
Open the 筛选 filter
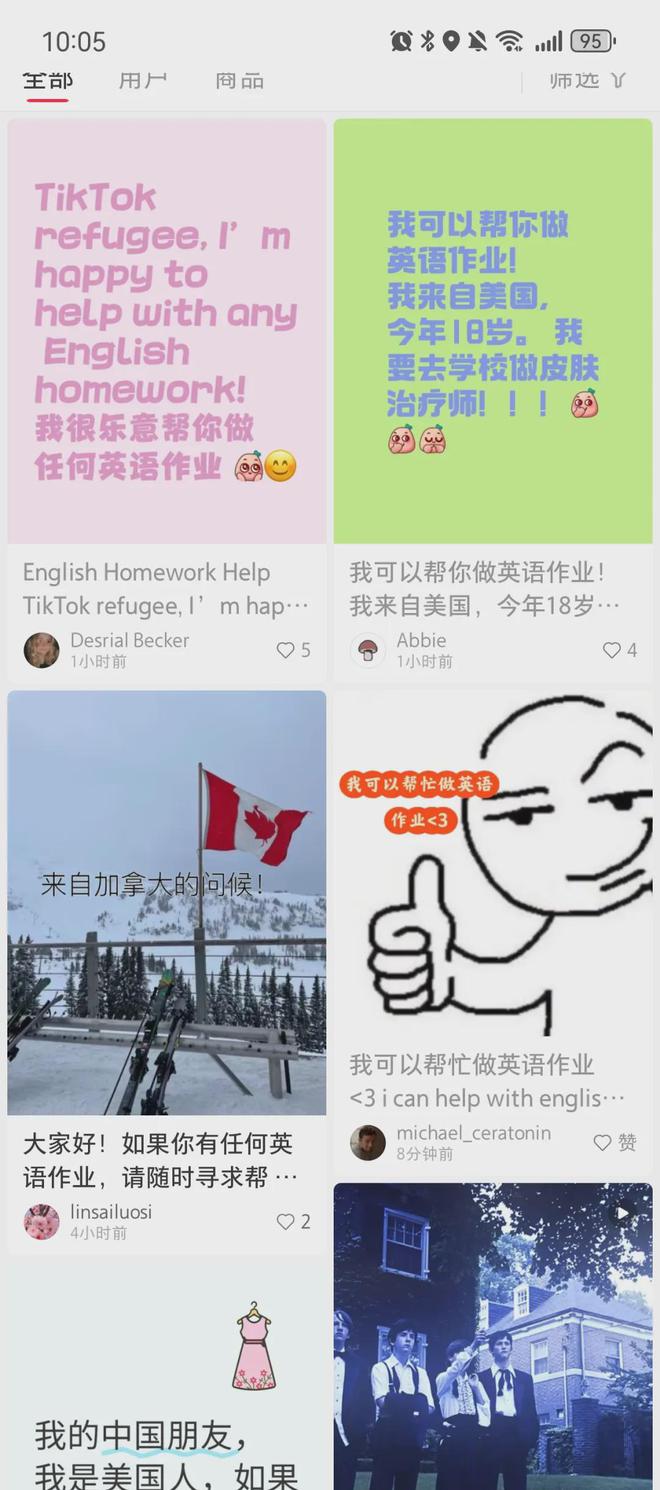[587, 81]
